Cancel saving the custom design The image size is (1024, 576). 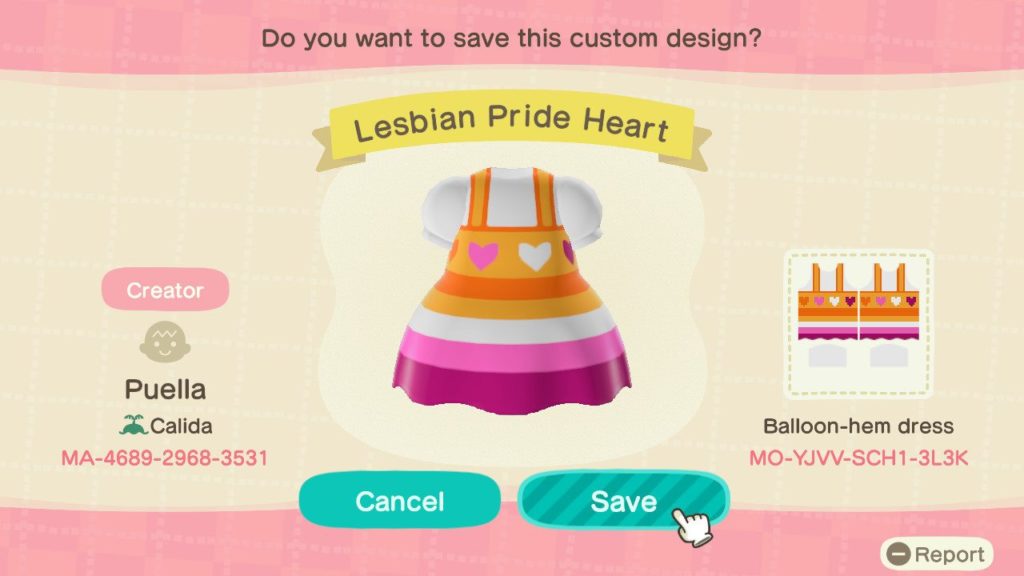click(399, 500)
